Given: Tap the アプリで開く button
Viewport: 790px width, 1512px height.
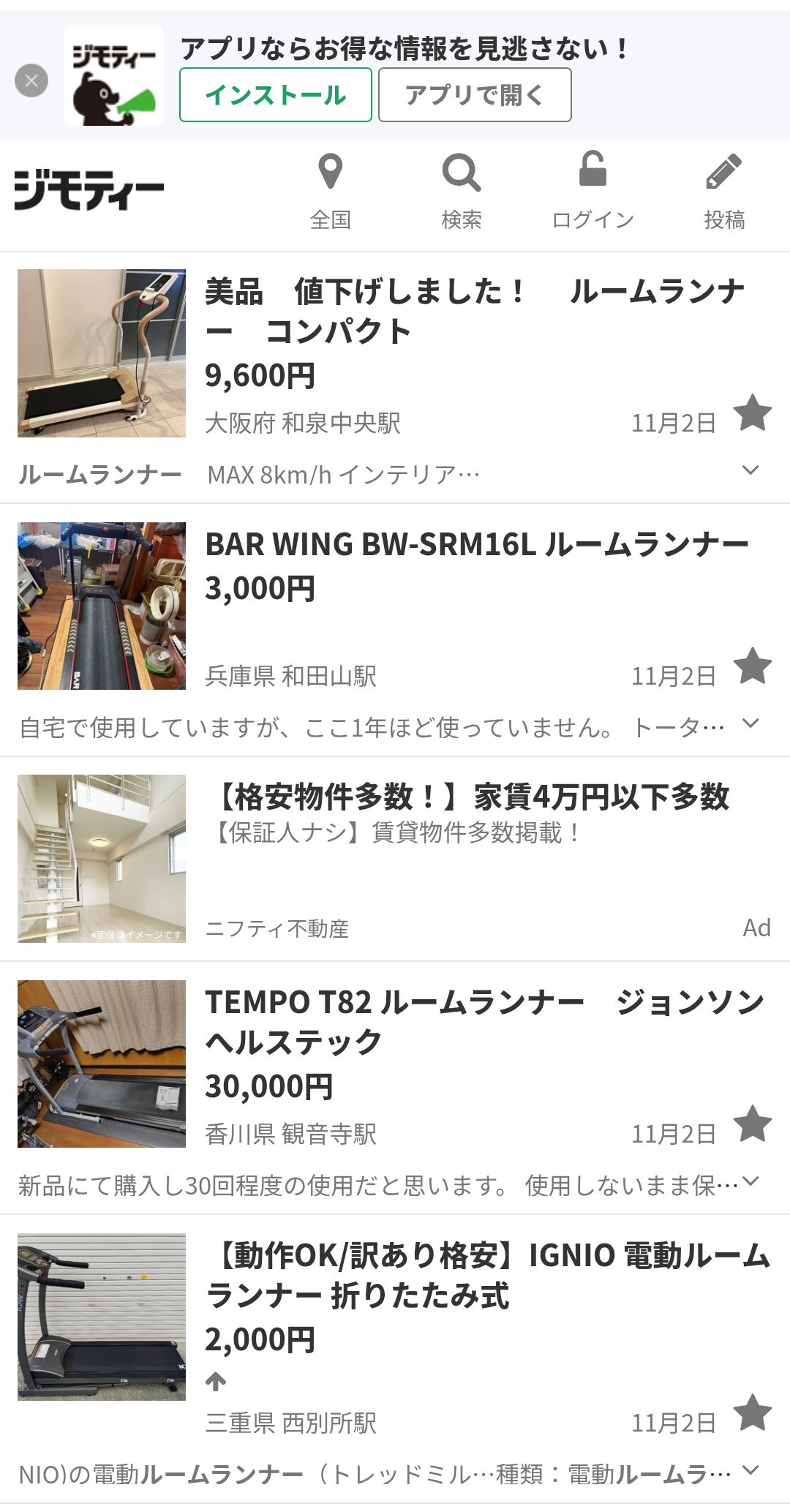Looking at the screenshot, I should 475,95.
